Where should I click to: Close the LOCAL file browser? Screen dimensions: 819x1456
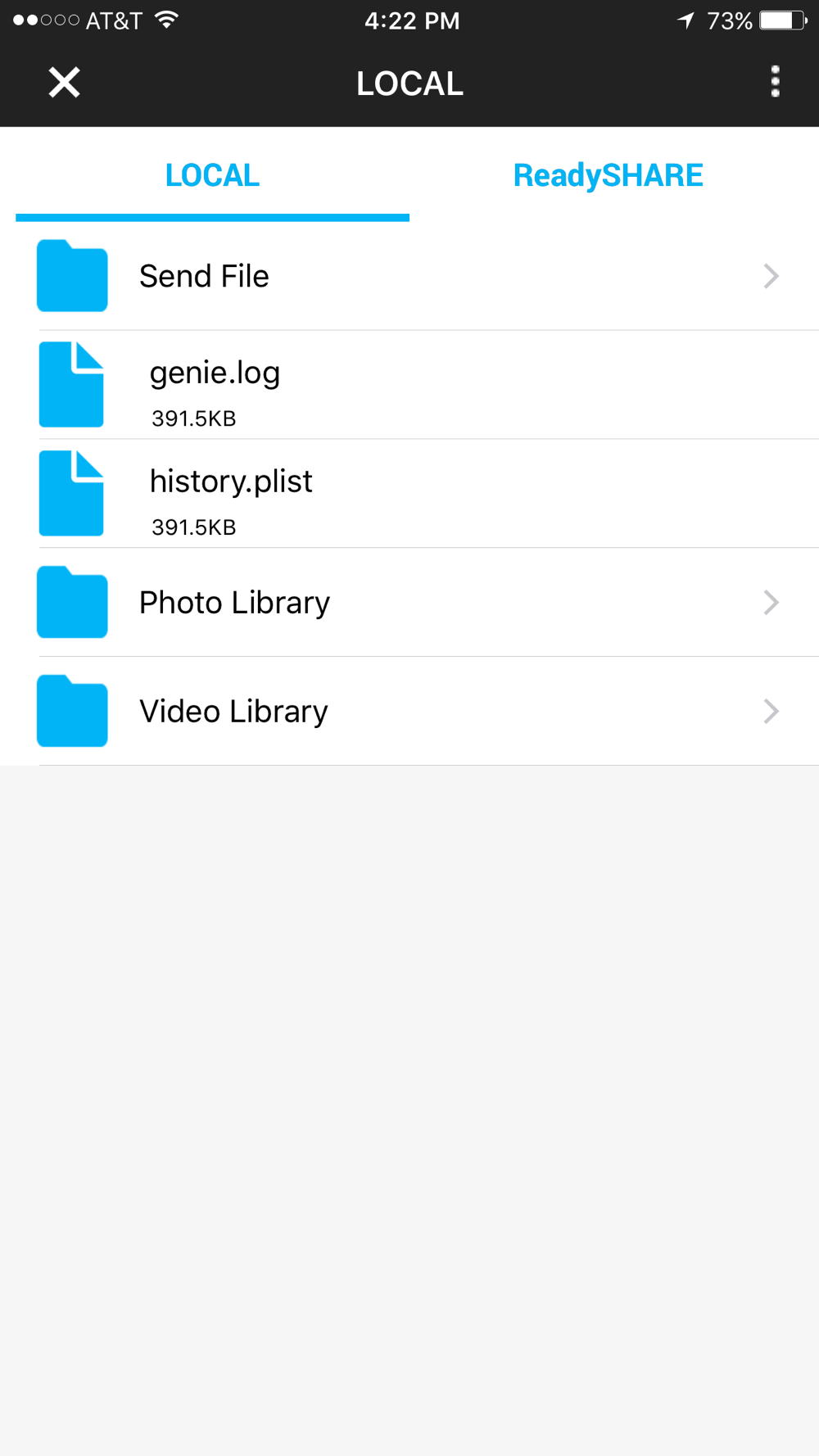click(64, 83)
